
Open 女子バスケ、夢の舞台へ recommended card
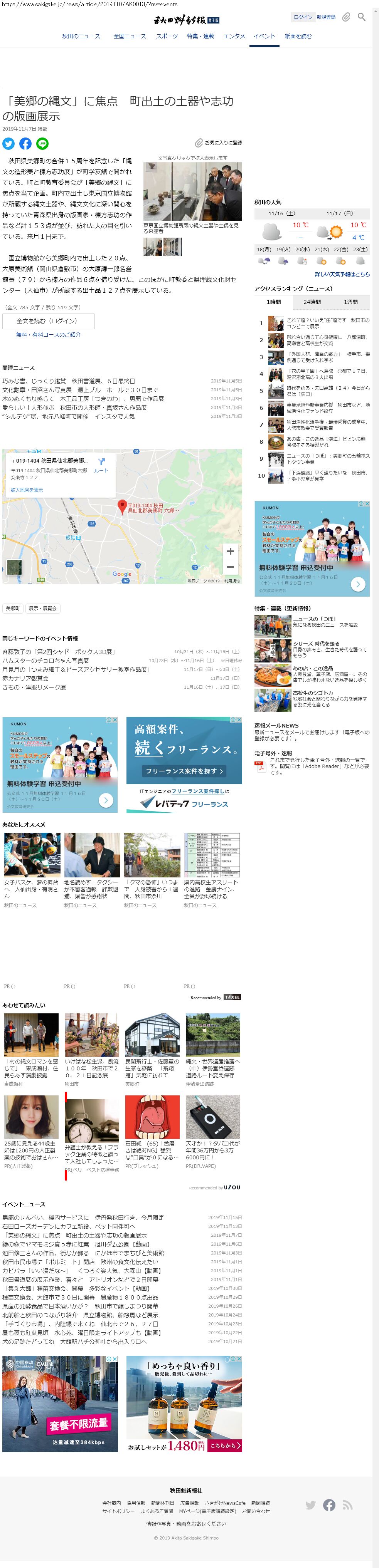(32, 855)
